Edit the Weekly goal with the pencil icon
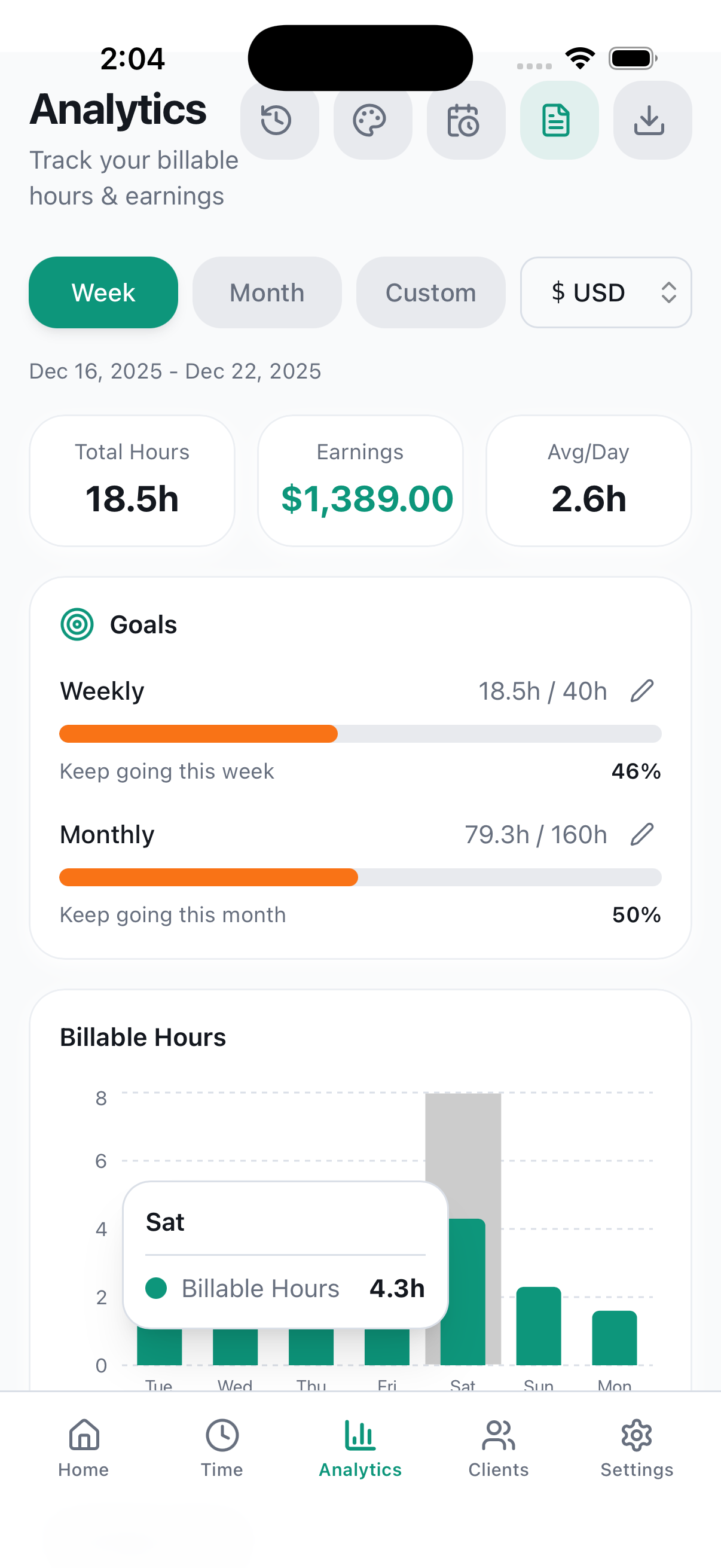 pyautogui.click(x=643, y=691)
